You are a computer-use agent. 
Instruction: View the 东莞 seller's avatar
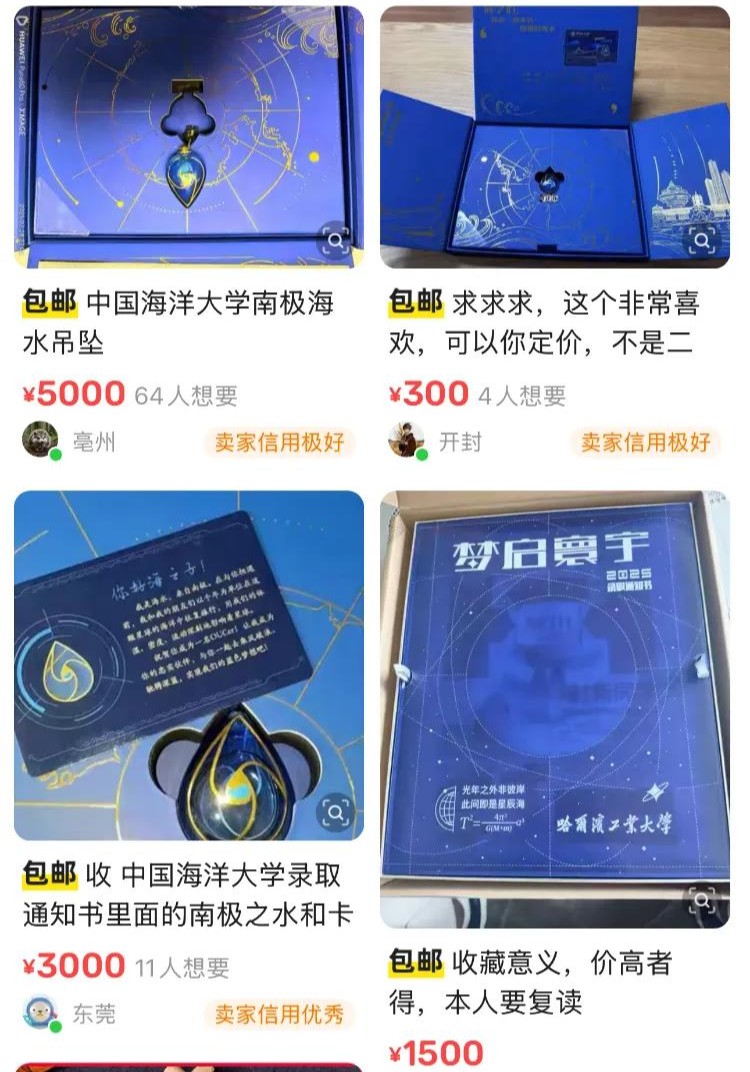tap(41, 1013)
